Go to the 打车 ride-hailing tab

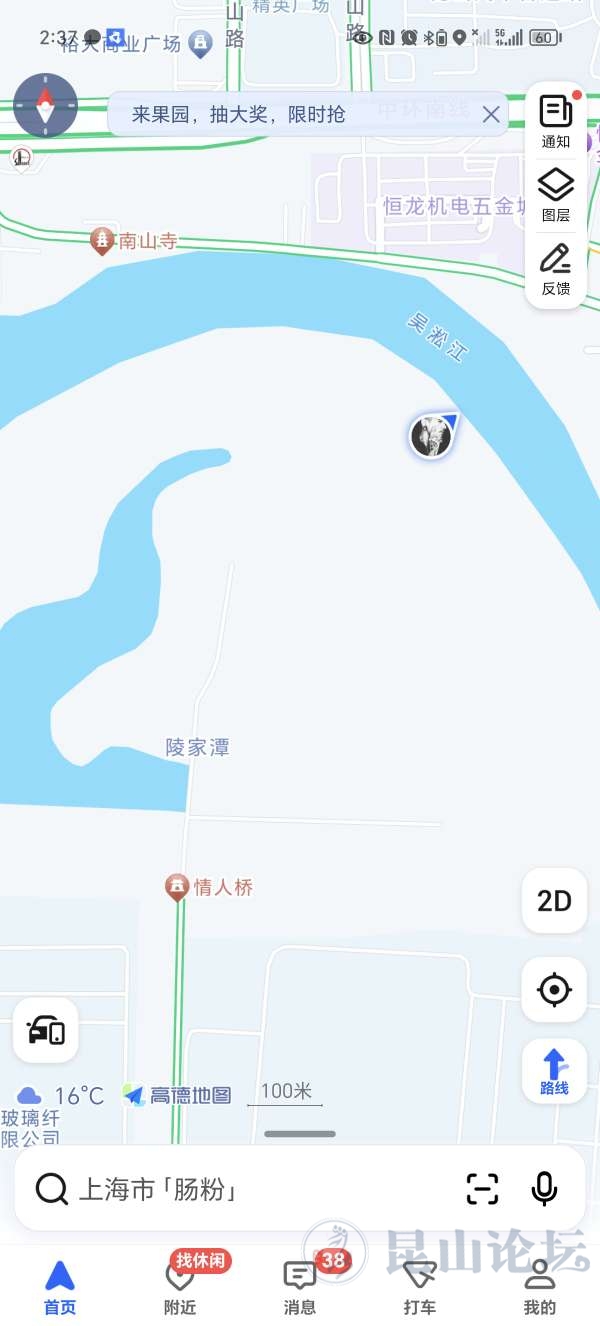point(420,1287)
